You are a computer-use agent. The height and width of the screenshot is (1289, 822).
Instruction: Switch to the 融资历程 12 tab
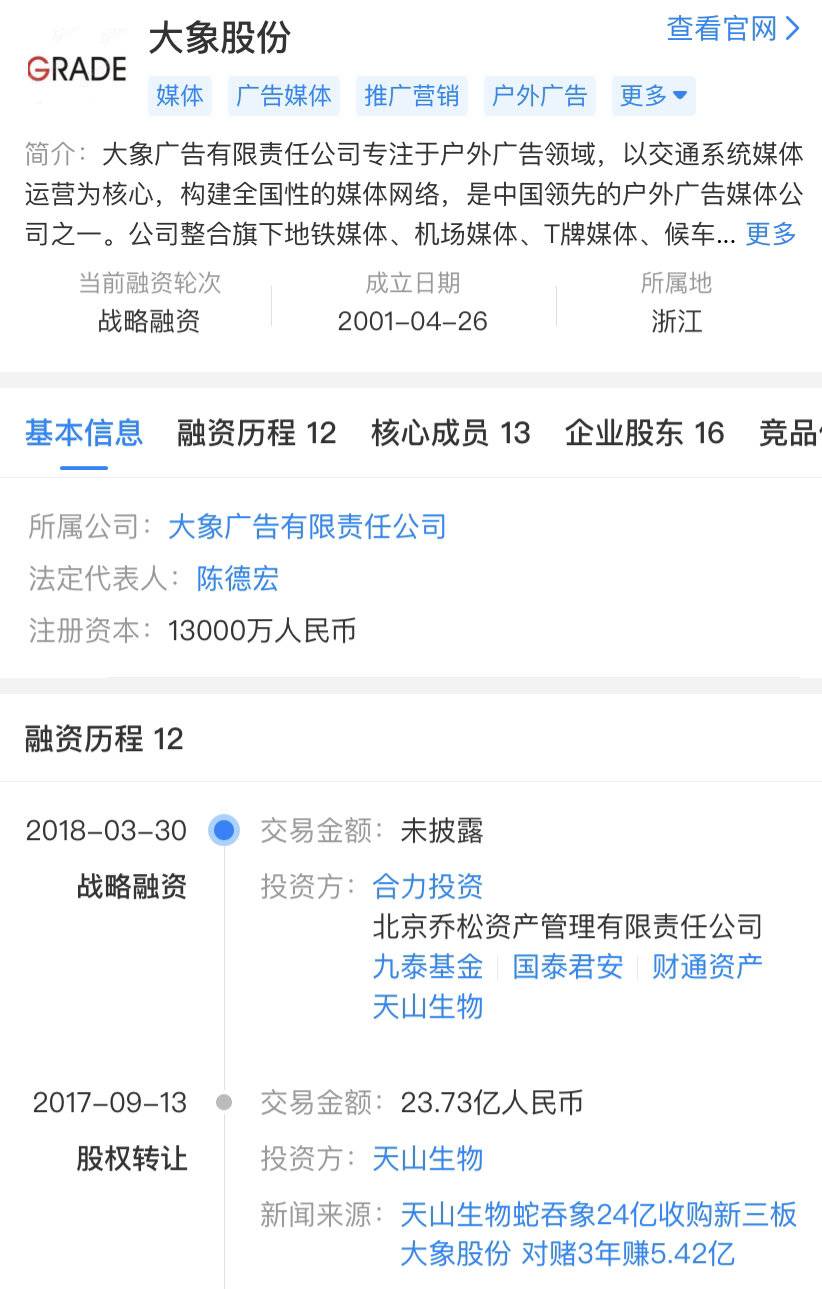[x=256, y=433]
